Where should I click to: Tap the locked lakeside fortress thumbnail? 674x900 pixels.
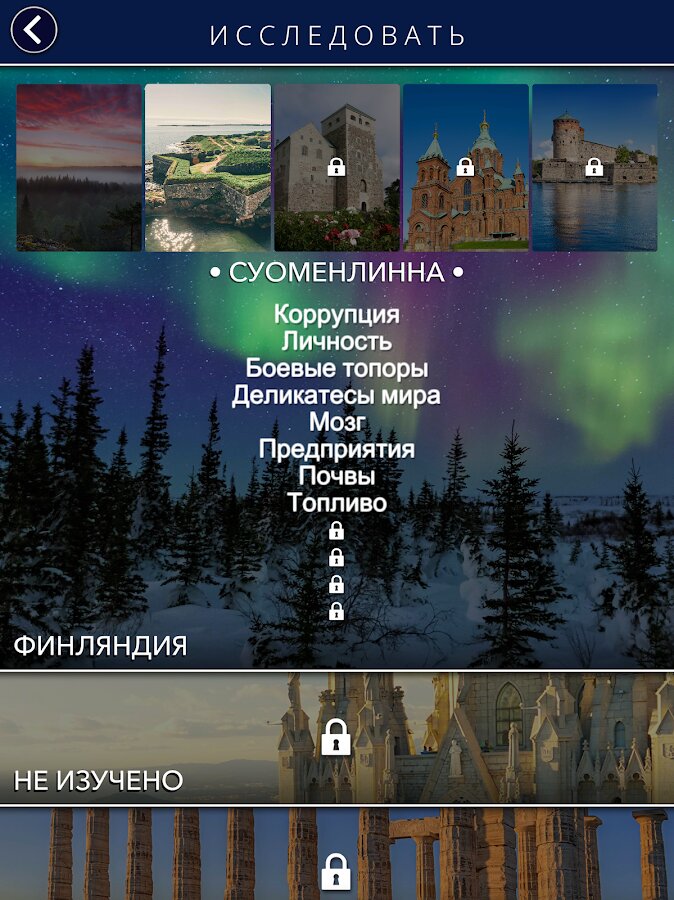(594, 167)
